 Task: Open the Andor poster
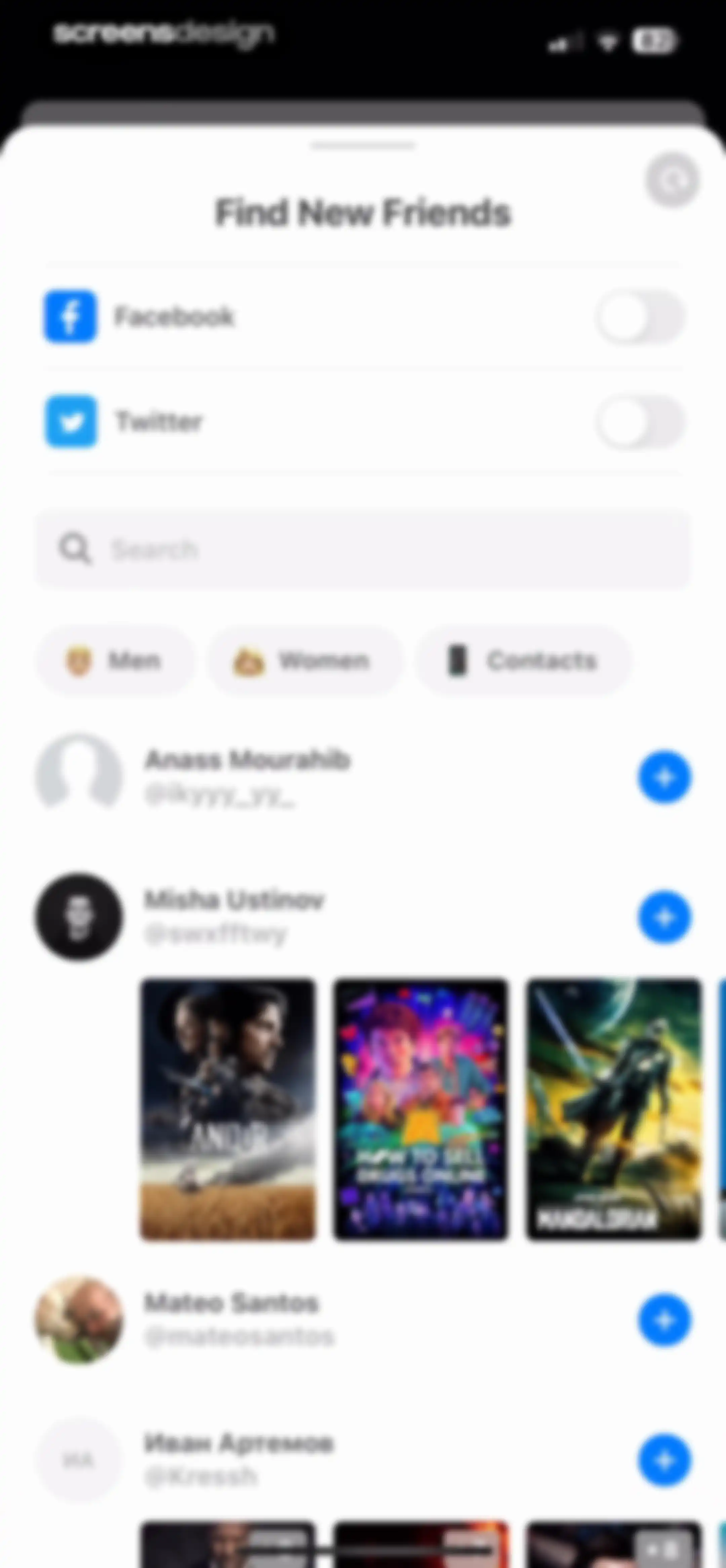(229, 1108)
